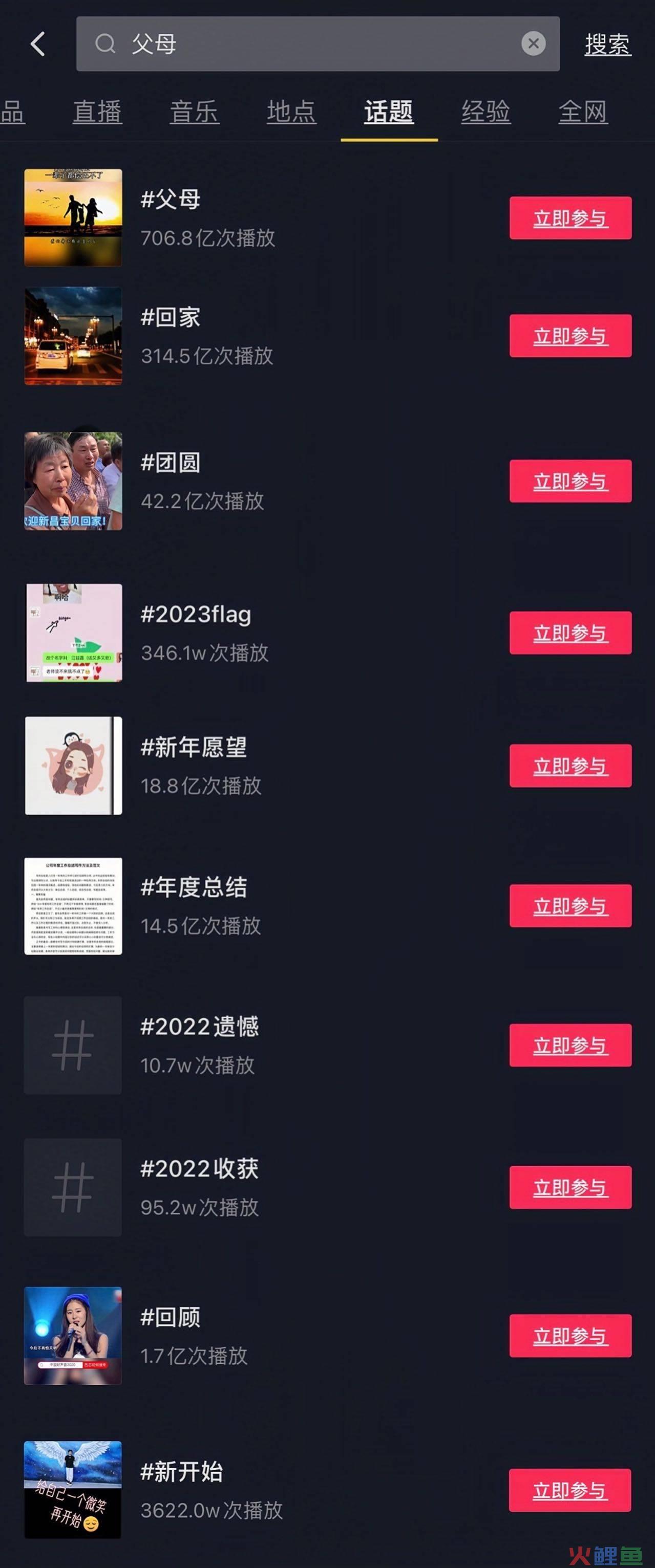The height and width of the screenshot is (1568, 655).
Task: Open the #团圆 topic row
Action: tap(171, 463)
